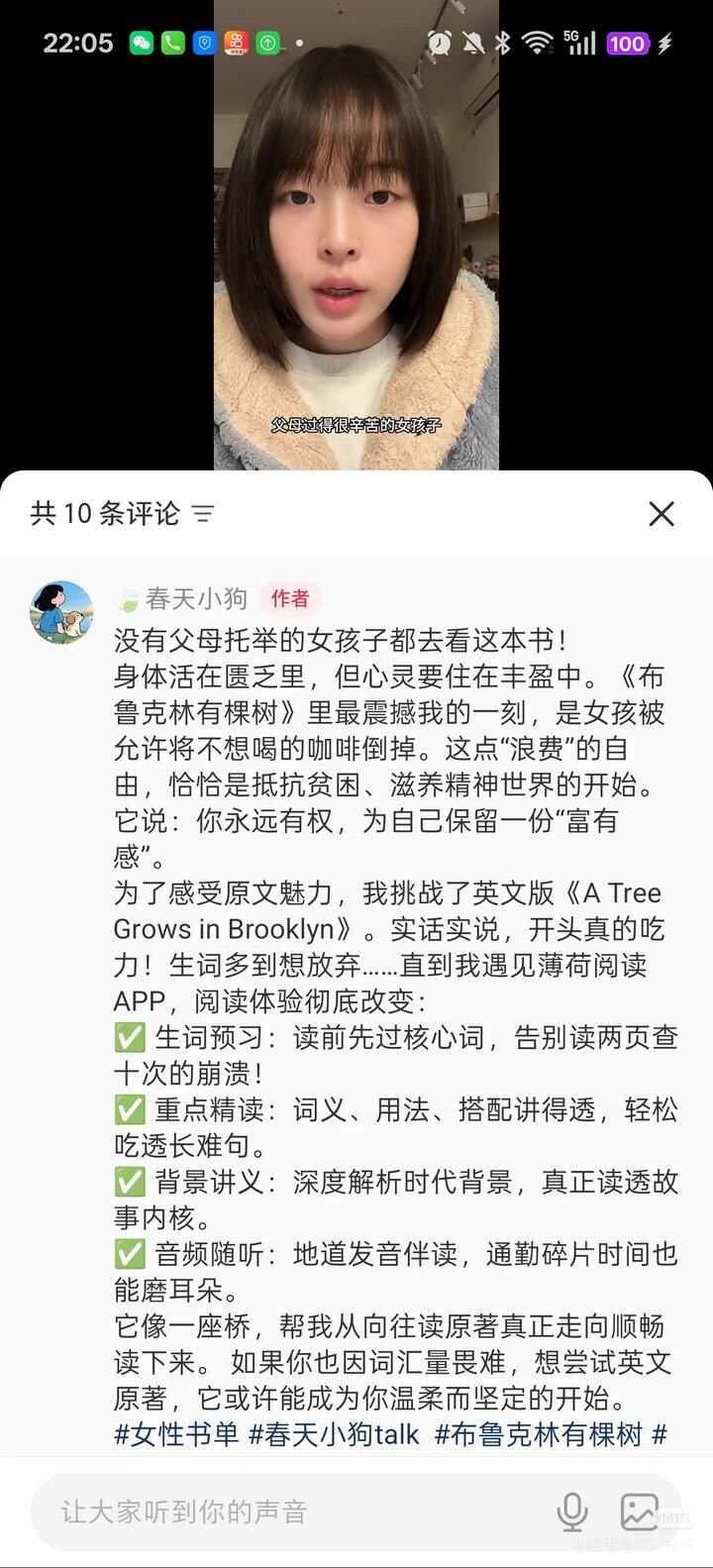Open the #春天小狗talk hashtag
This screenshot has height=1568, width=713.
coord(335,1434)
